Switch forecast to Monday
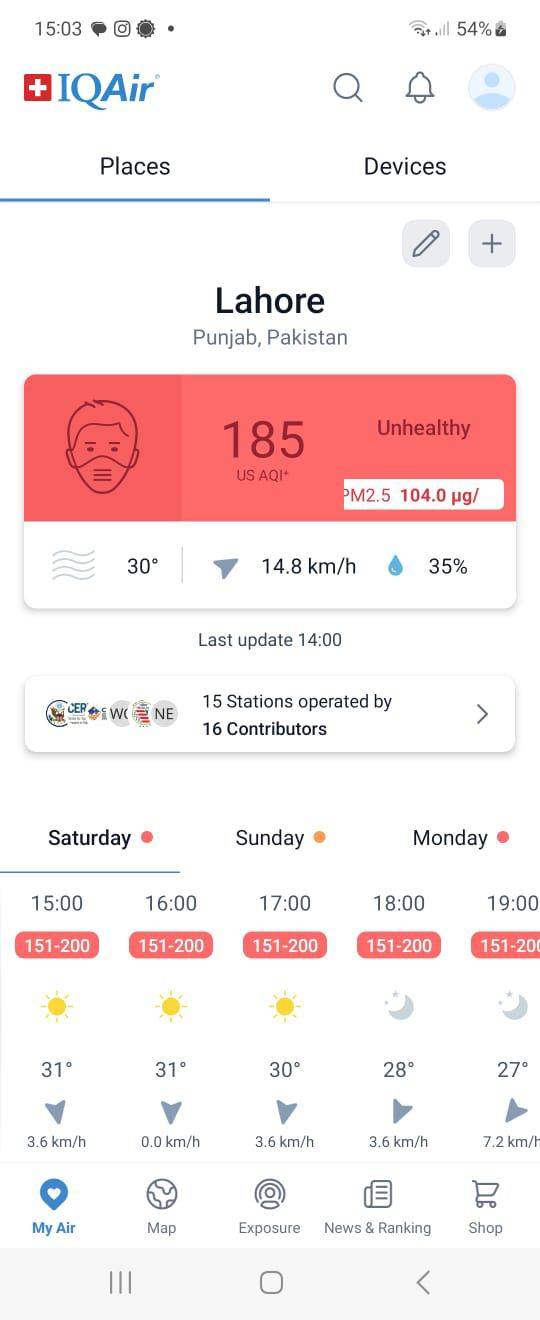Image resolution: width=540 pixels, height=1320 pixels. [x=461, y=838]
